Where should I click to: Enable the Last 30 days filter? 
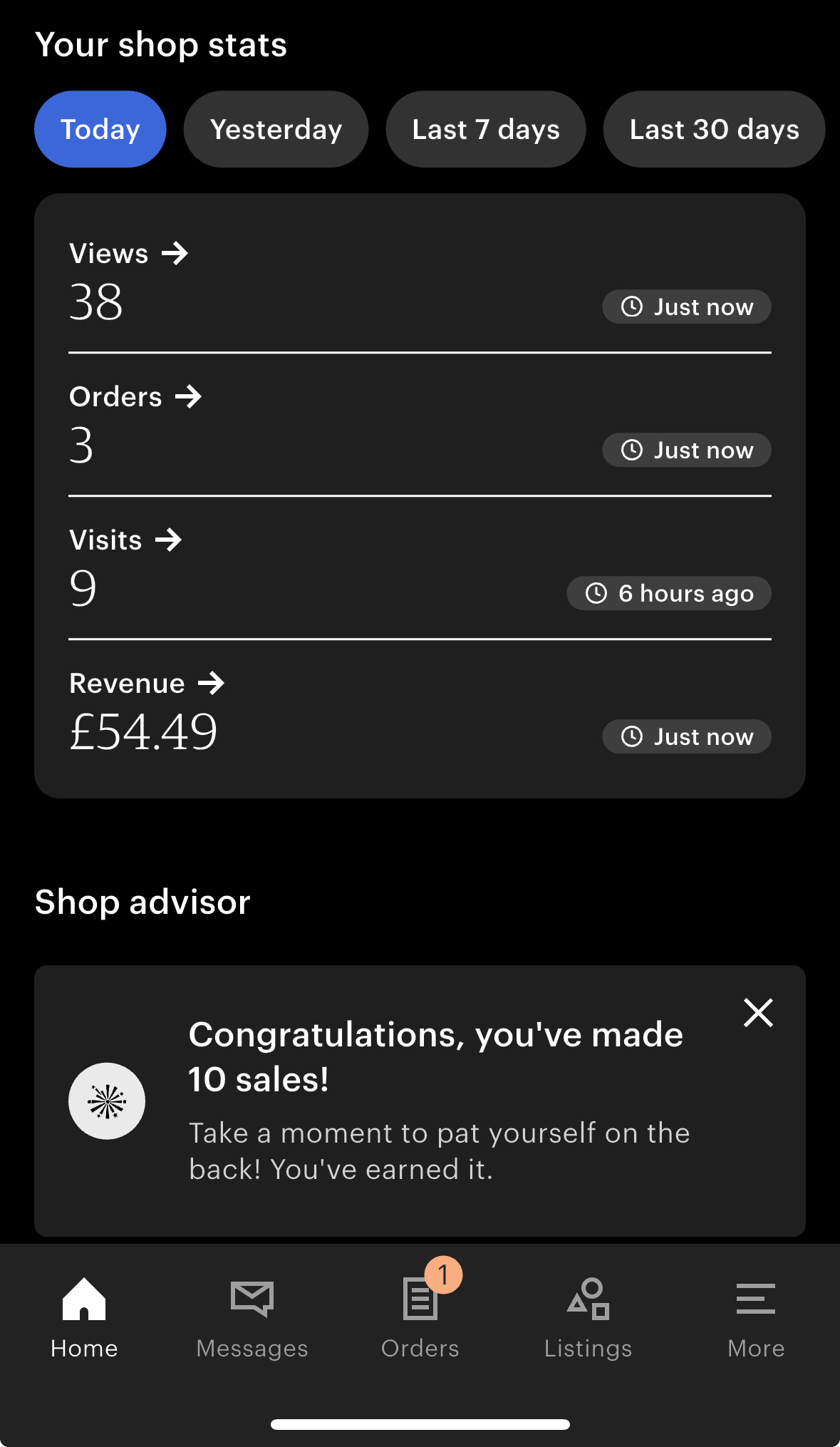click(713, 129)
